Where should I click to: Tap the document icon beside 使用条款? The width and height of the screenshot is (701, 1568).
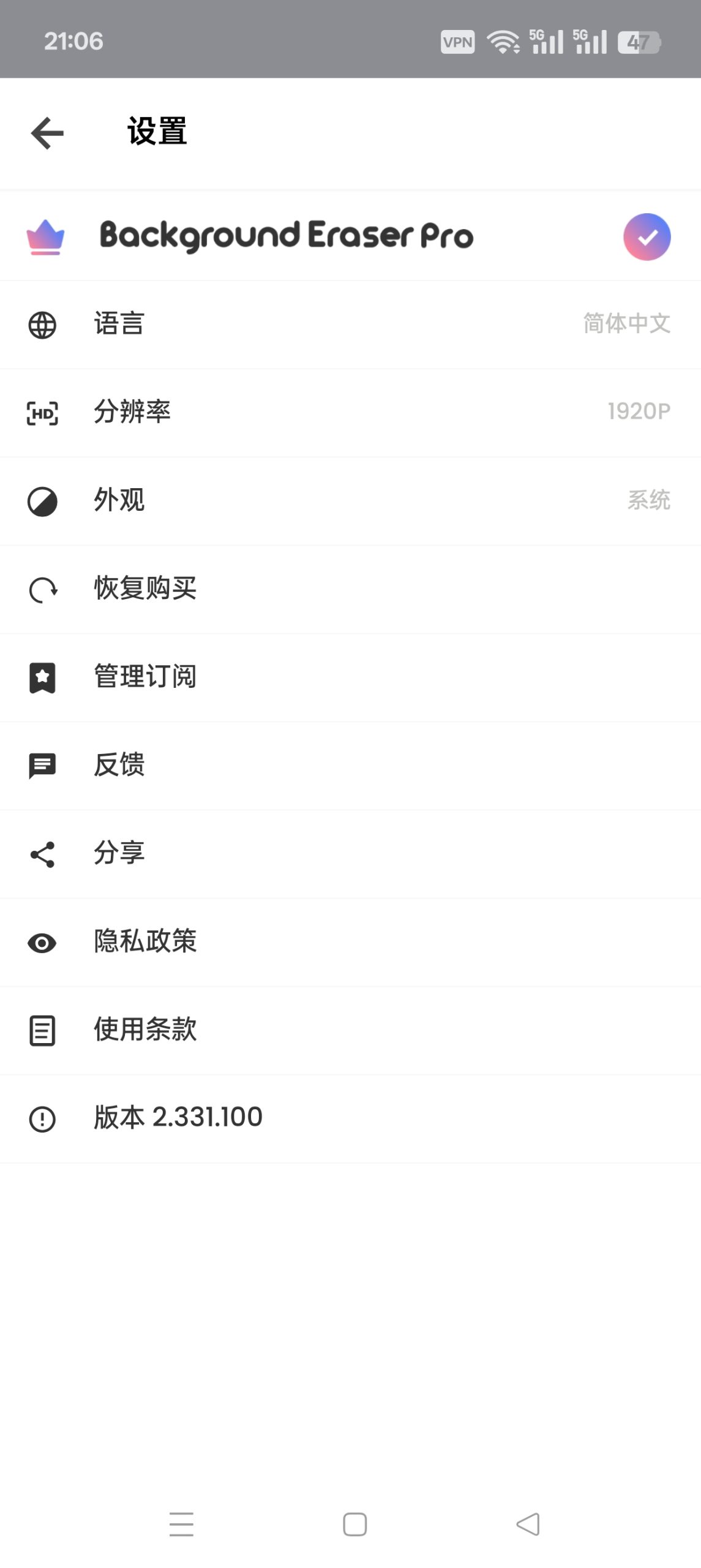point(42,1030)
